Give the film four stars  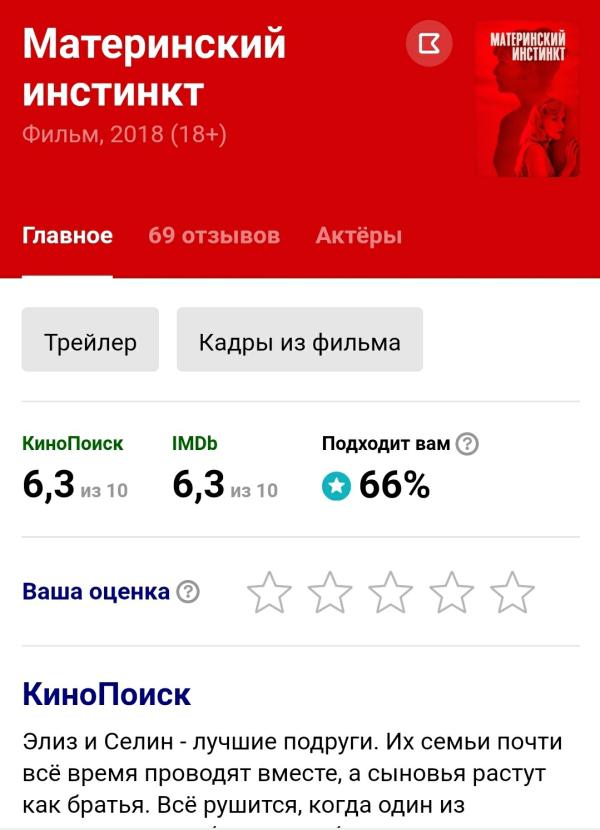pyautogui.click(x=451, y=592)
